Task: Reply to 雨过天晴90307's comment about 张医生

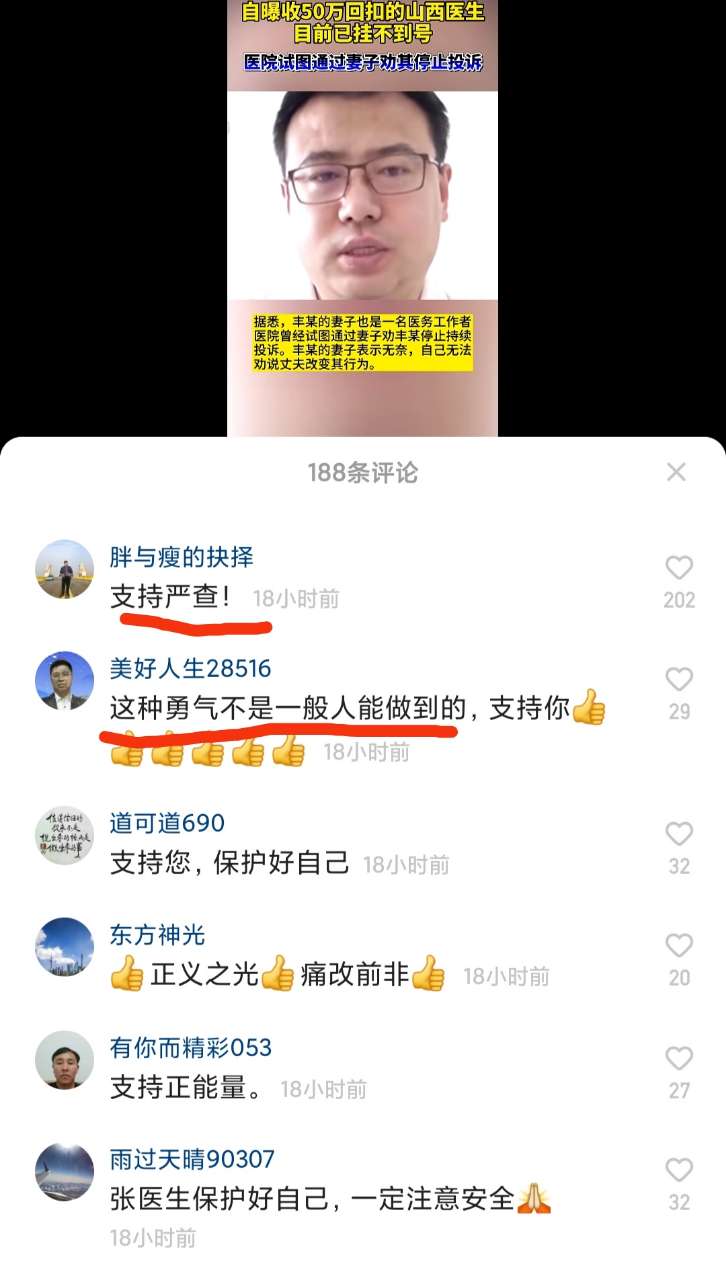Action: pyautogui.click(x=312, y=1199)
